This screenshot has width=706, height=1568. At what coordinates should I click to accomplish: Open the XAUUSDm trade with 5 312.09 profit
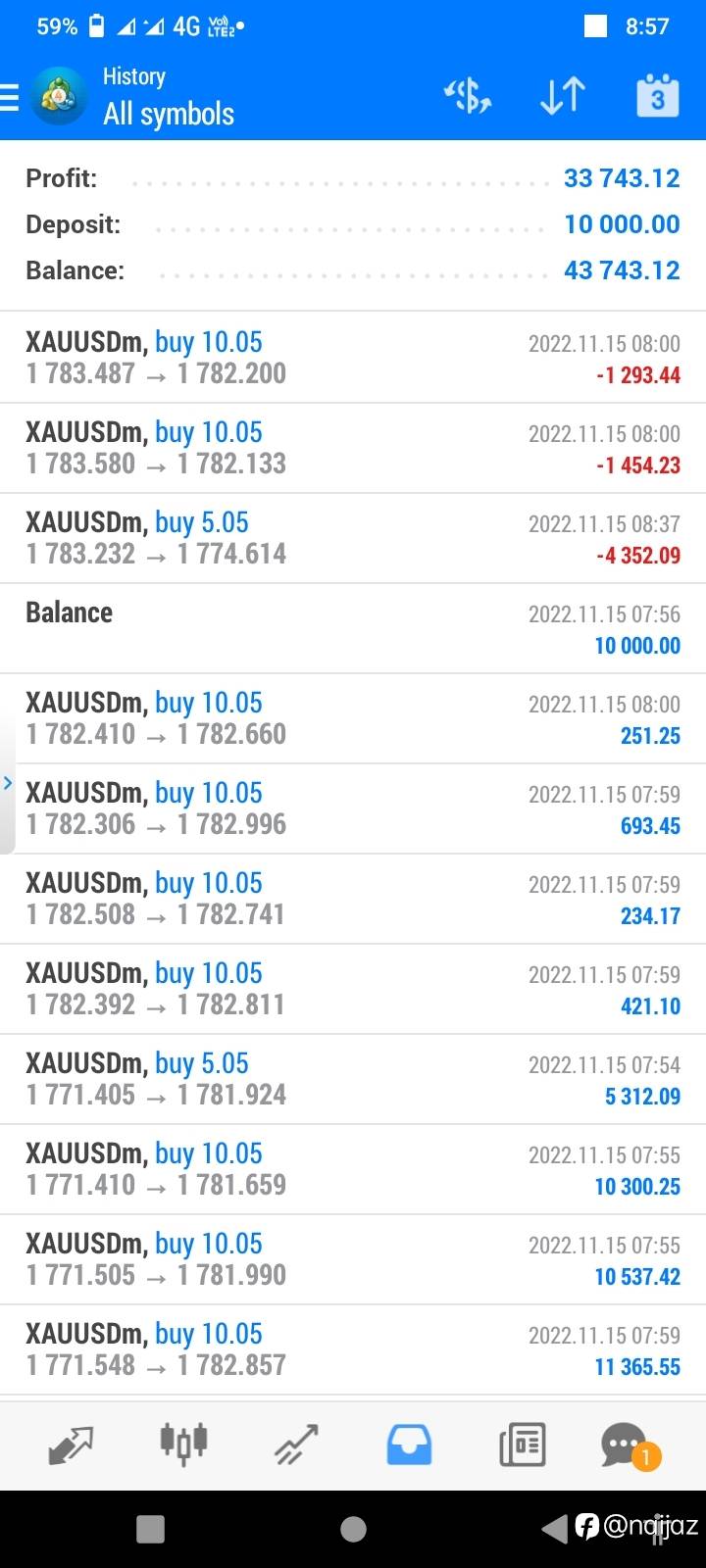coord(353,1079)
